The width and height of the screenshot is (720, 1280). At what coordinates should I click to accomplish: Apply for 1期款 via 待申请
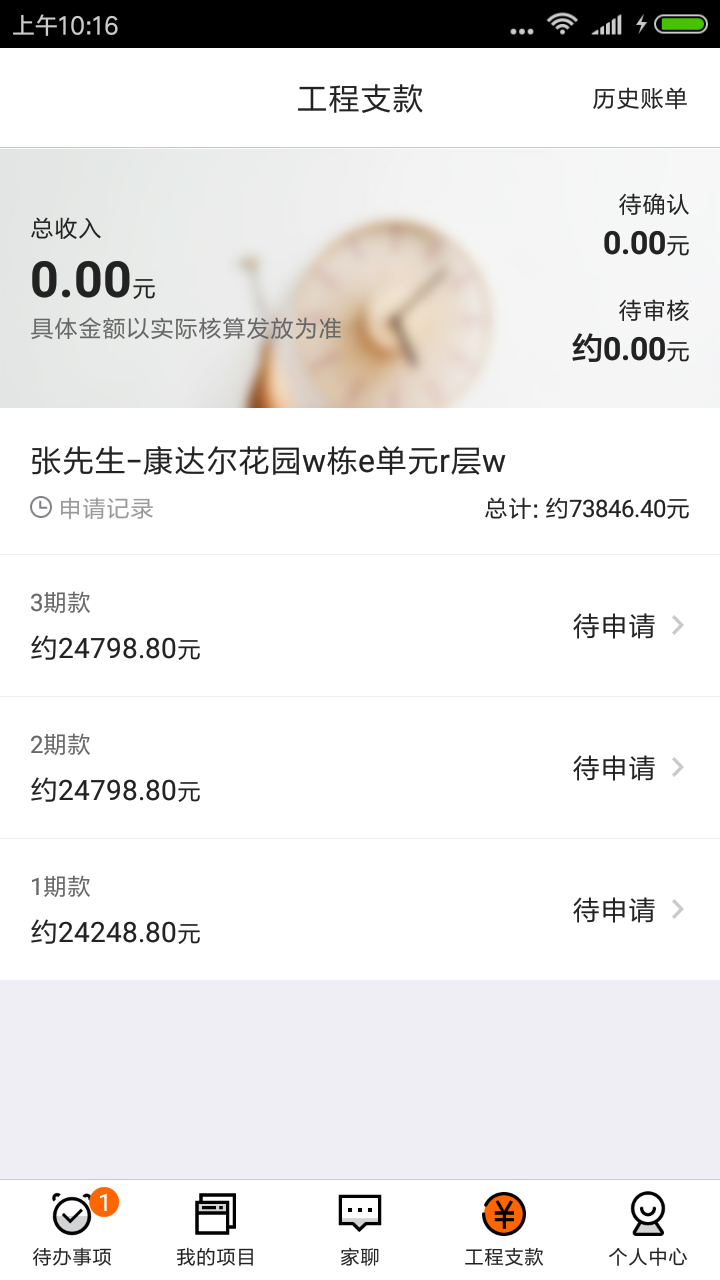click(613, 909)
